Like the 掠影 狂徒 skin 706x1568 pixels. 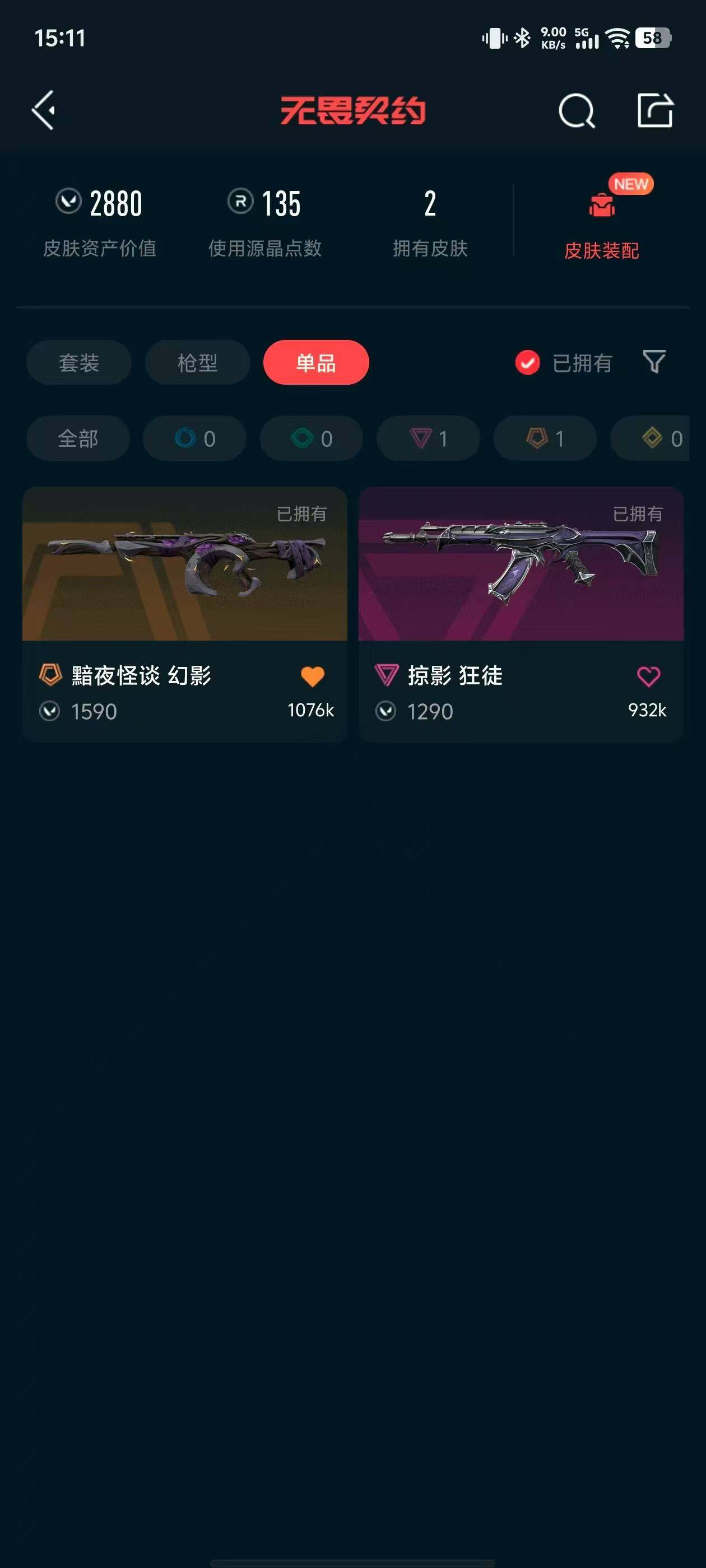(x=648, y=676)
